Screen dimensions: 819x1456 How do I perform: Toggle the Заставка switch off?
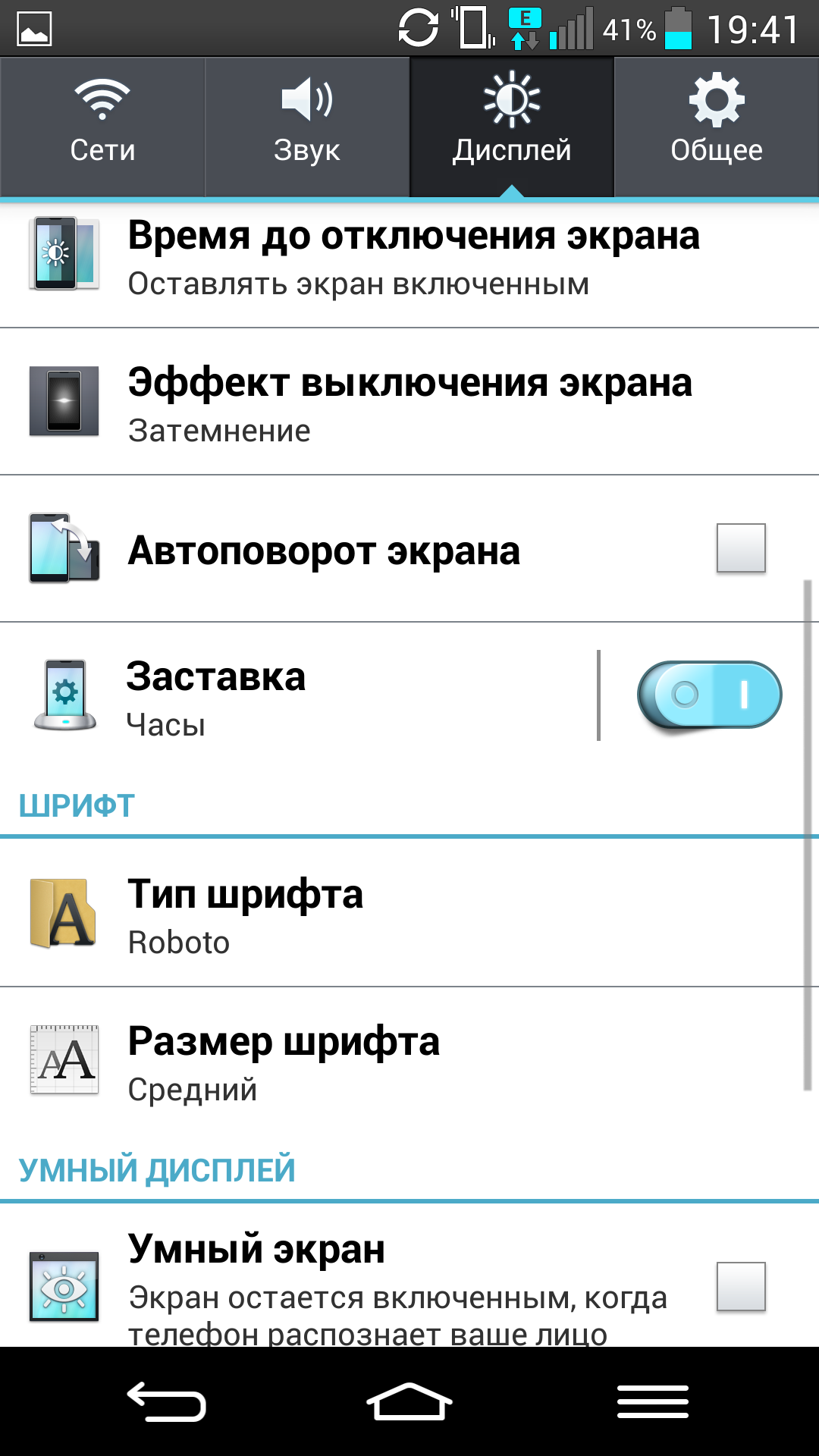[709, 695]
